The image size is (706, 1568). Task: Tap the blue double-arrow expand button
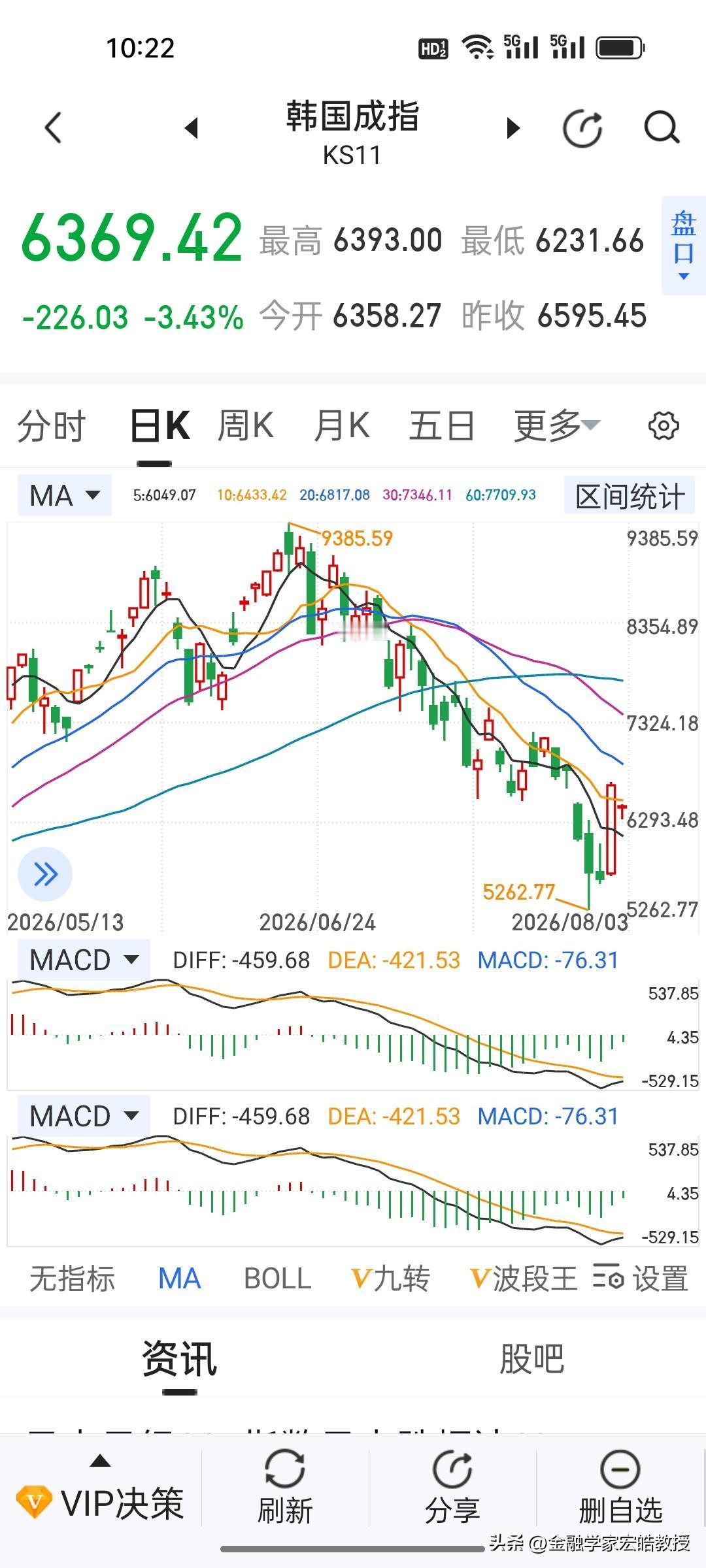pos(45,874)
